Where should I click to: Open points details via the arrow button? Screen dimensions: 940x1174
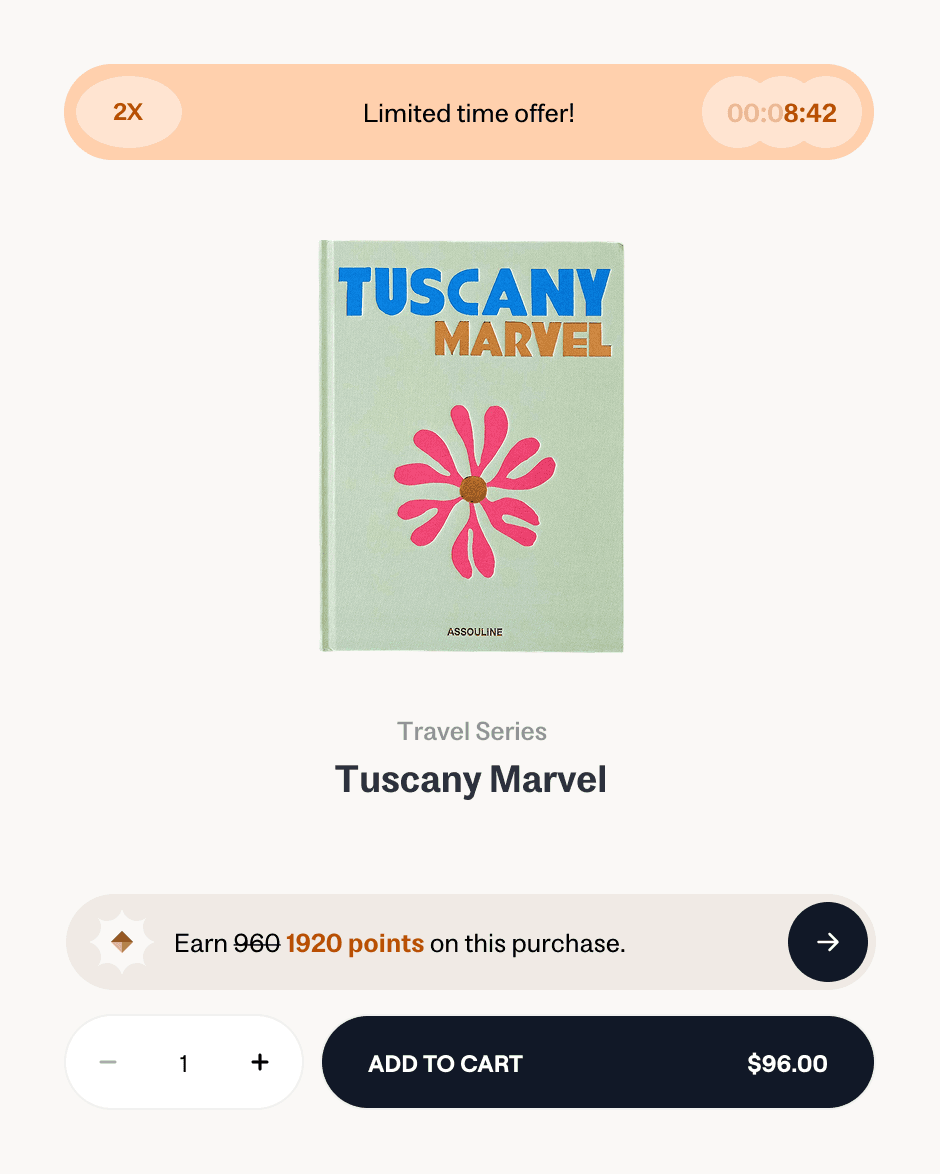click(827, 942)
